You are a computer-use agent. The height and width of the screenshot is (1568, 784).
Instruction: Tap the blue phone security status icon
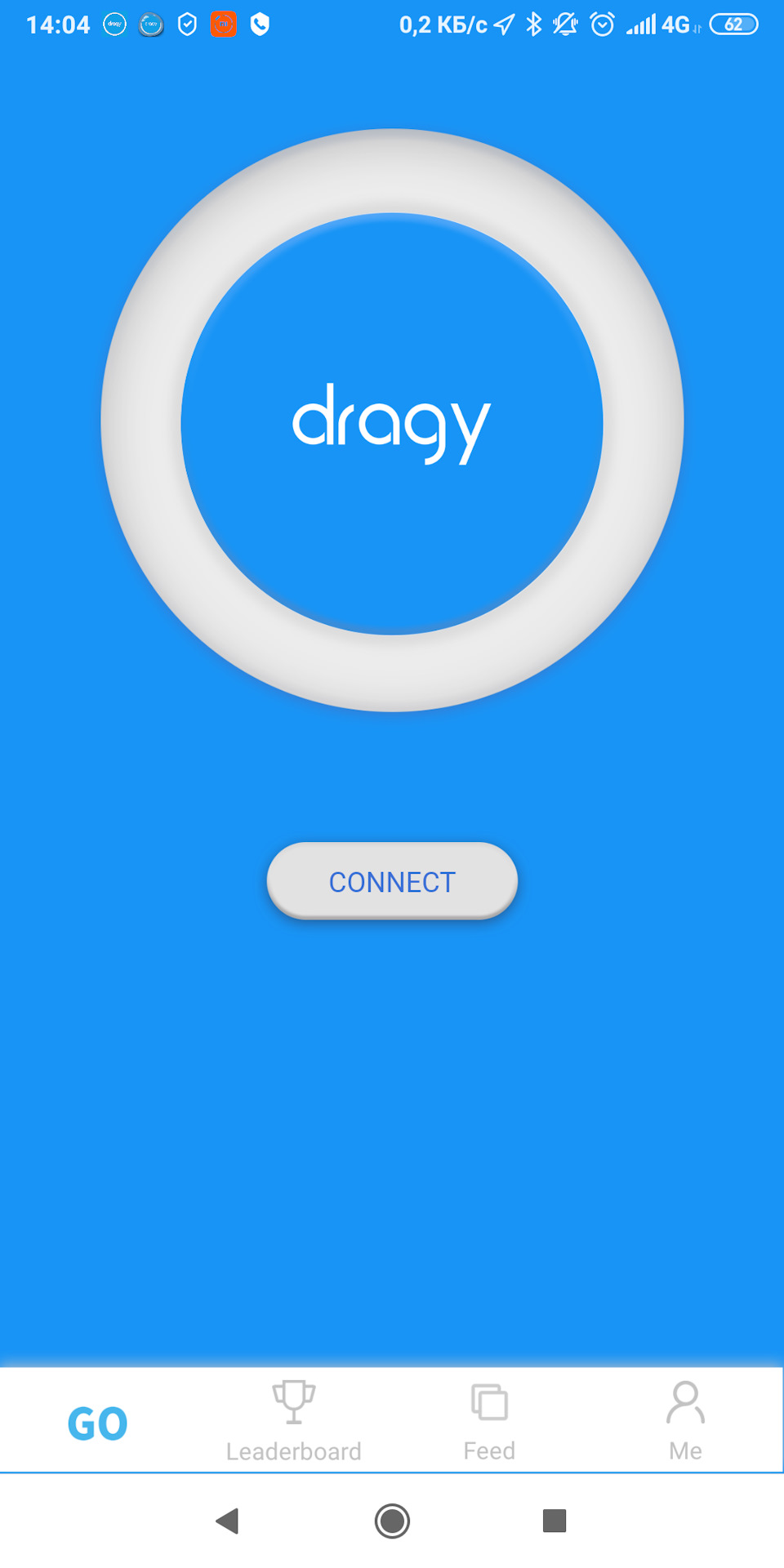[260, 24]
